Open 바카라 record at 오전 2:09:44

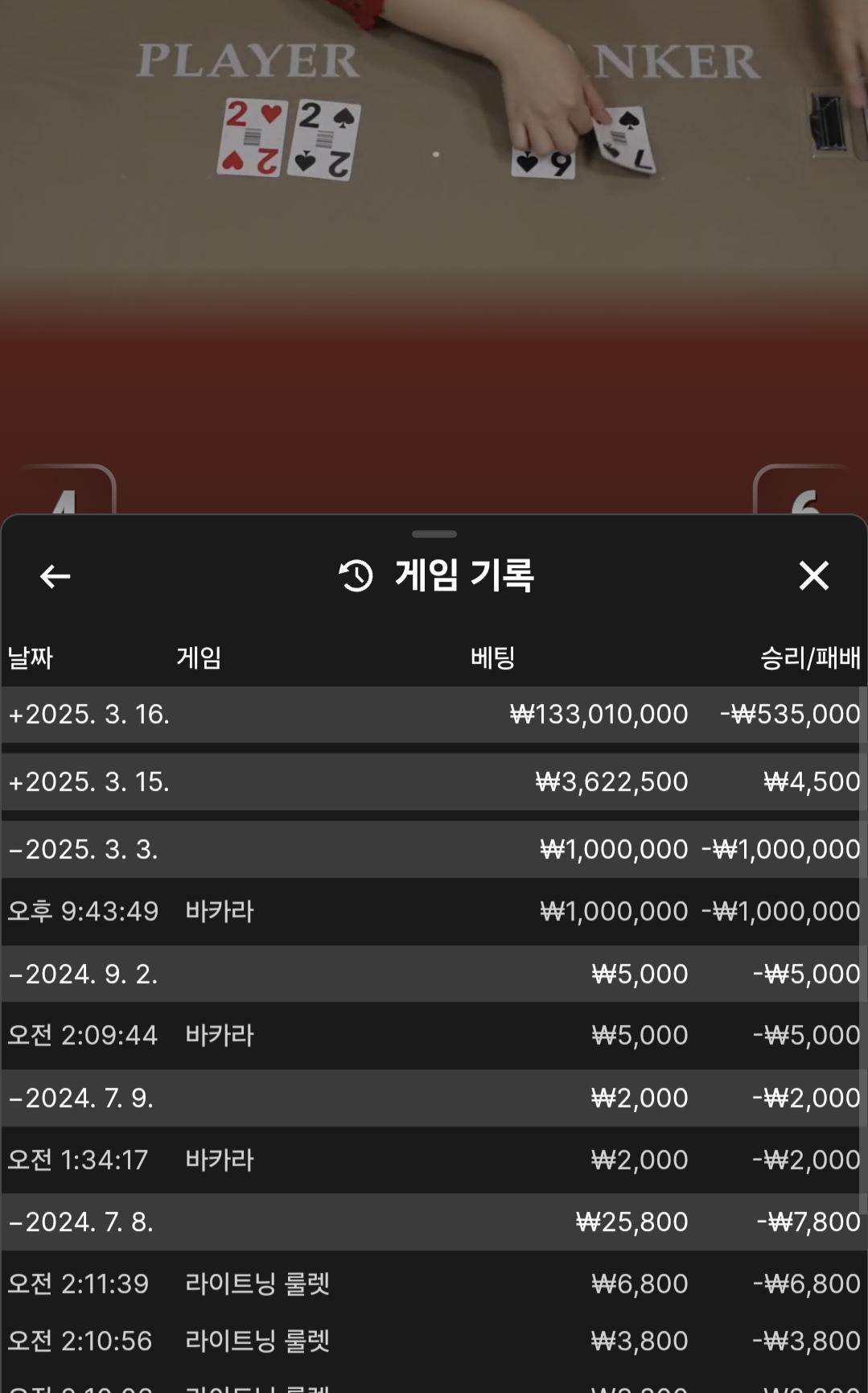219,1036
